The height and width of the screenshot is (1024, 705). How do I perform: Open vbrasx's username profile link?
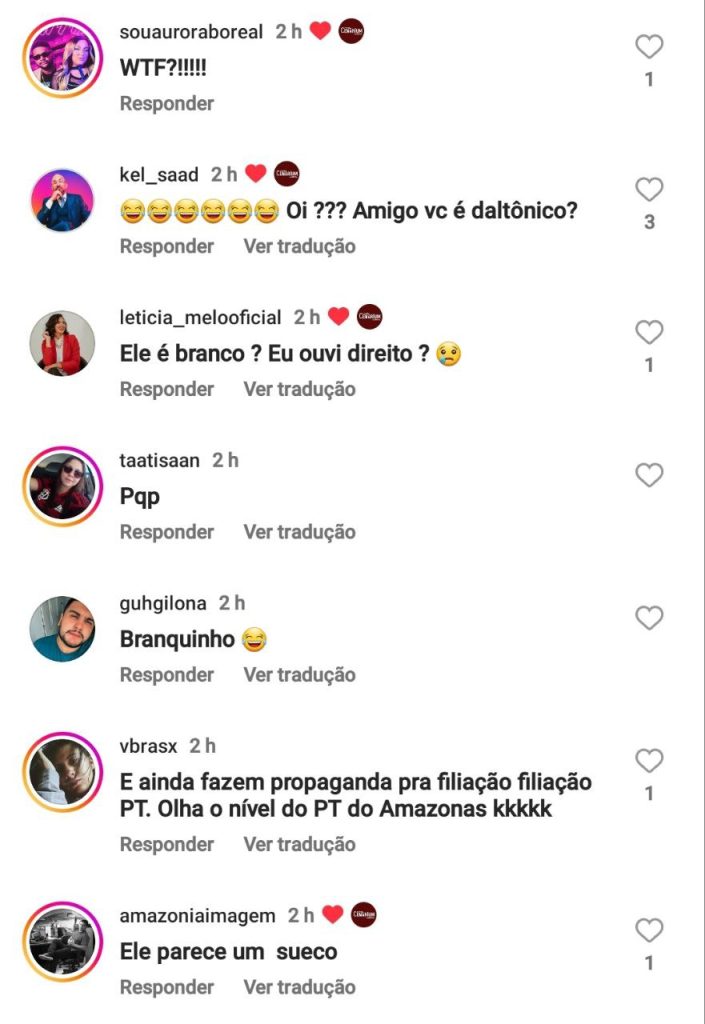pos(149,746)
